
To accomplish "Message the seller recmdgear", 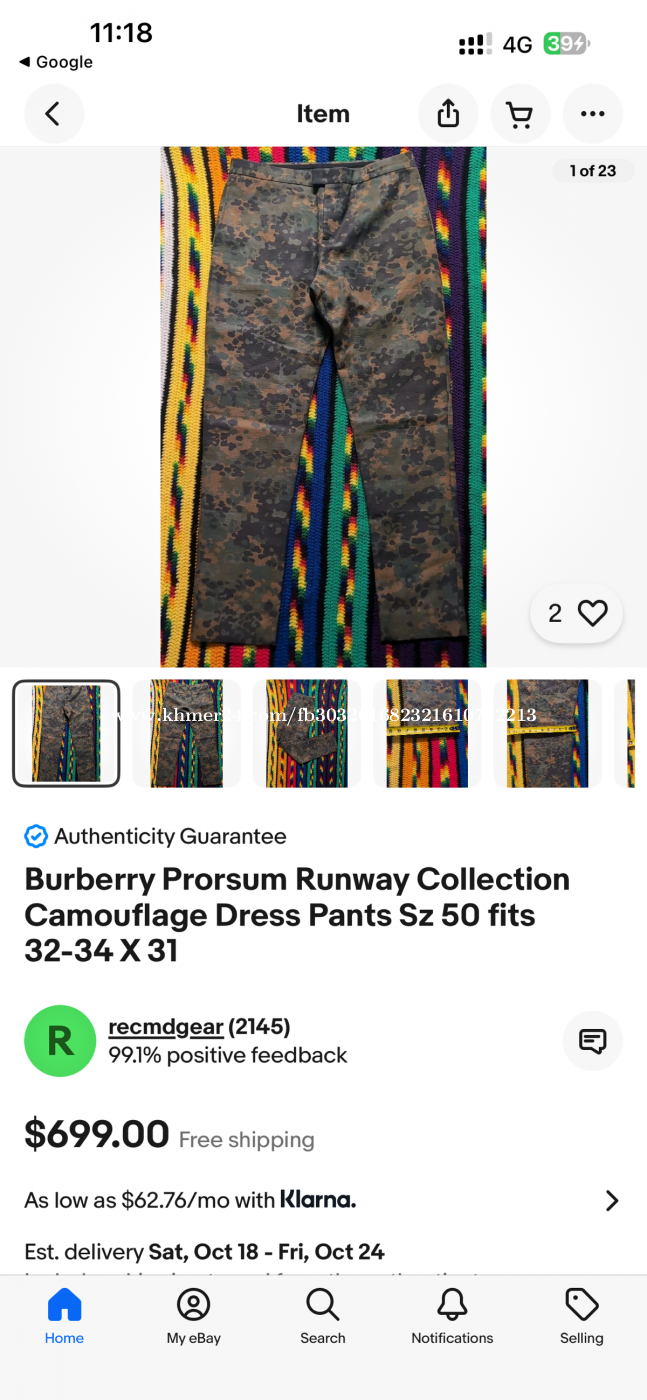I will click(x=592, y=1041).
